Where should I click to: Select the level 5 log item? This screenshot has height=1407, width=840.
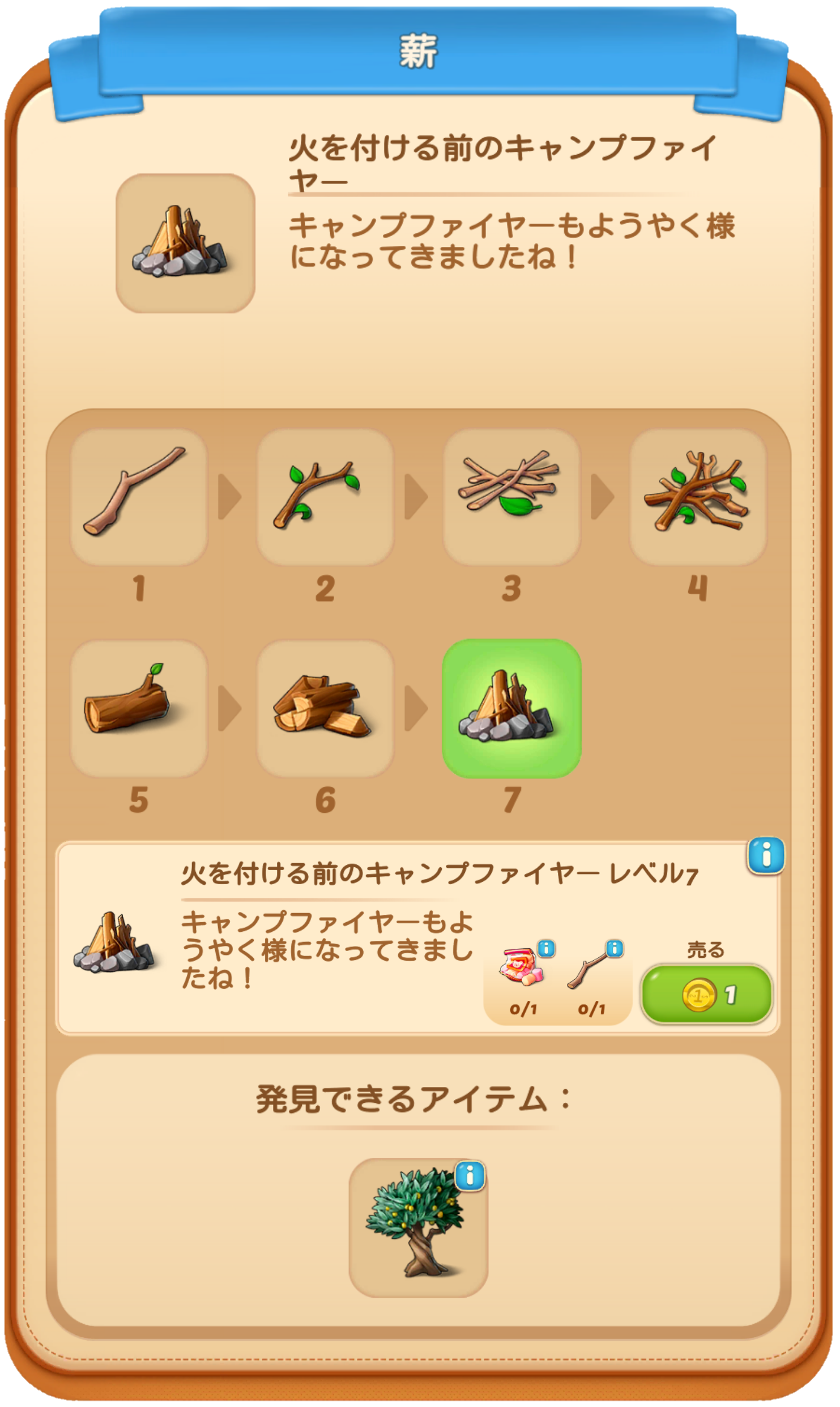[x=138, y=708]
